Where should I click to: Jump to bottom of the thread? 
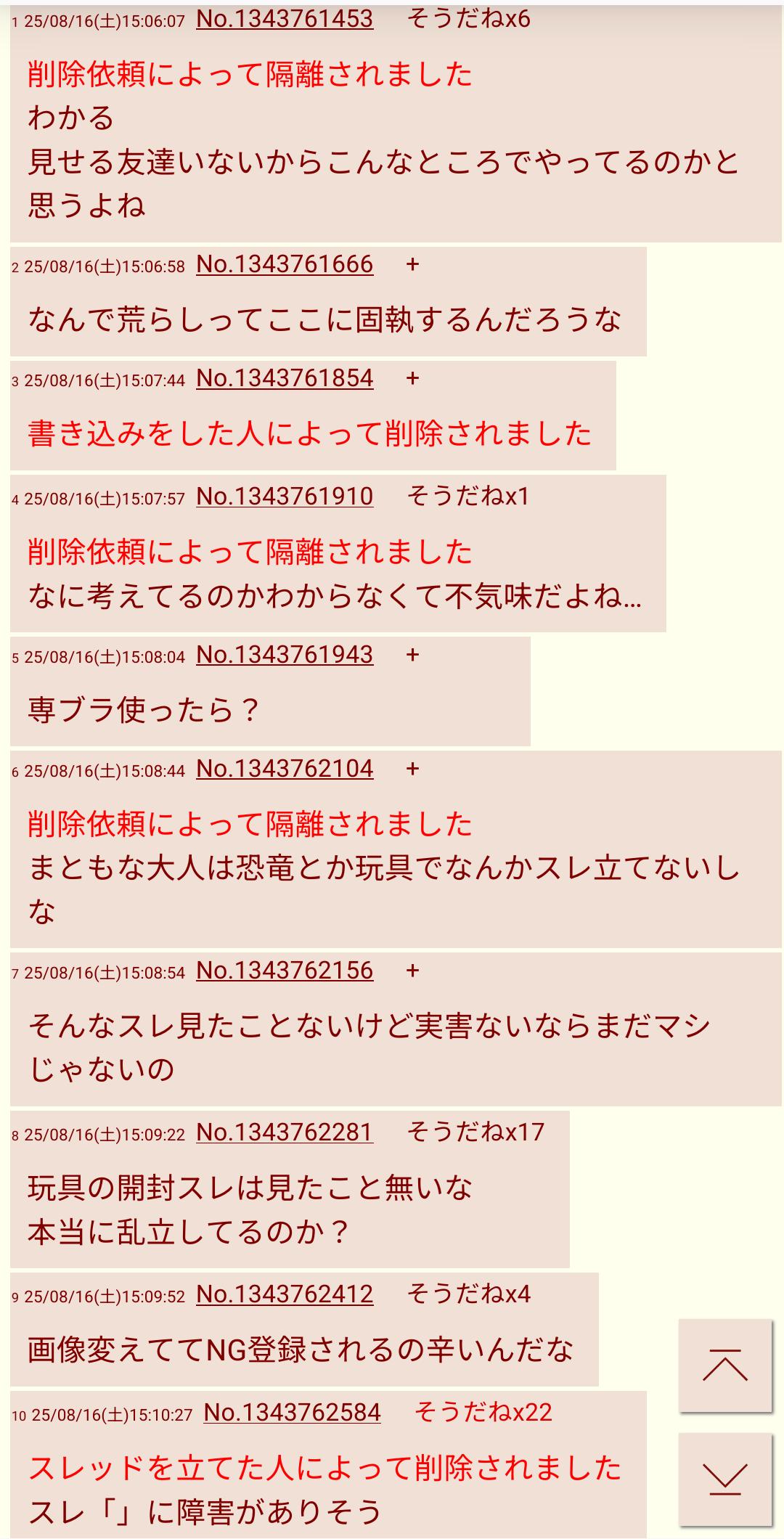tap(724, 1479)
